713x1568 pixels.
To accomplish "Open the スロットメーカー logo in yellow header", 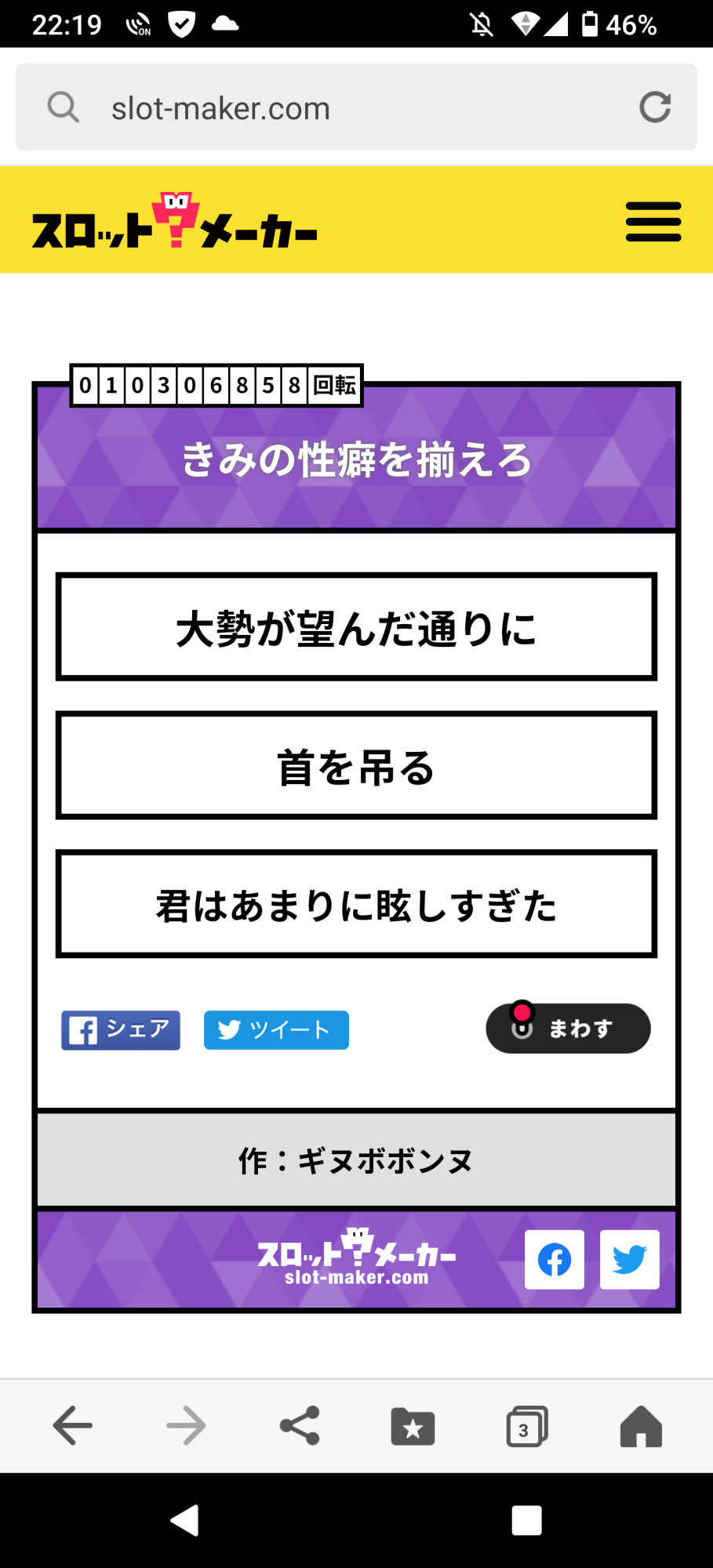I will tap(174, 222).
